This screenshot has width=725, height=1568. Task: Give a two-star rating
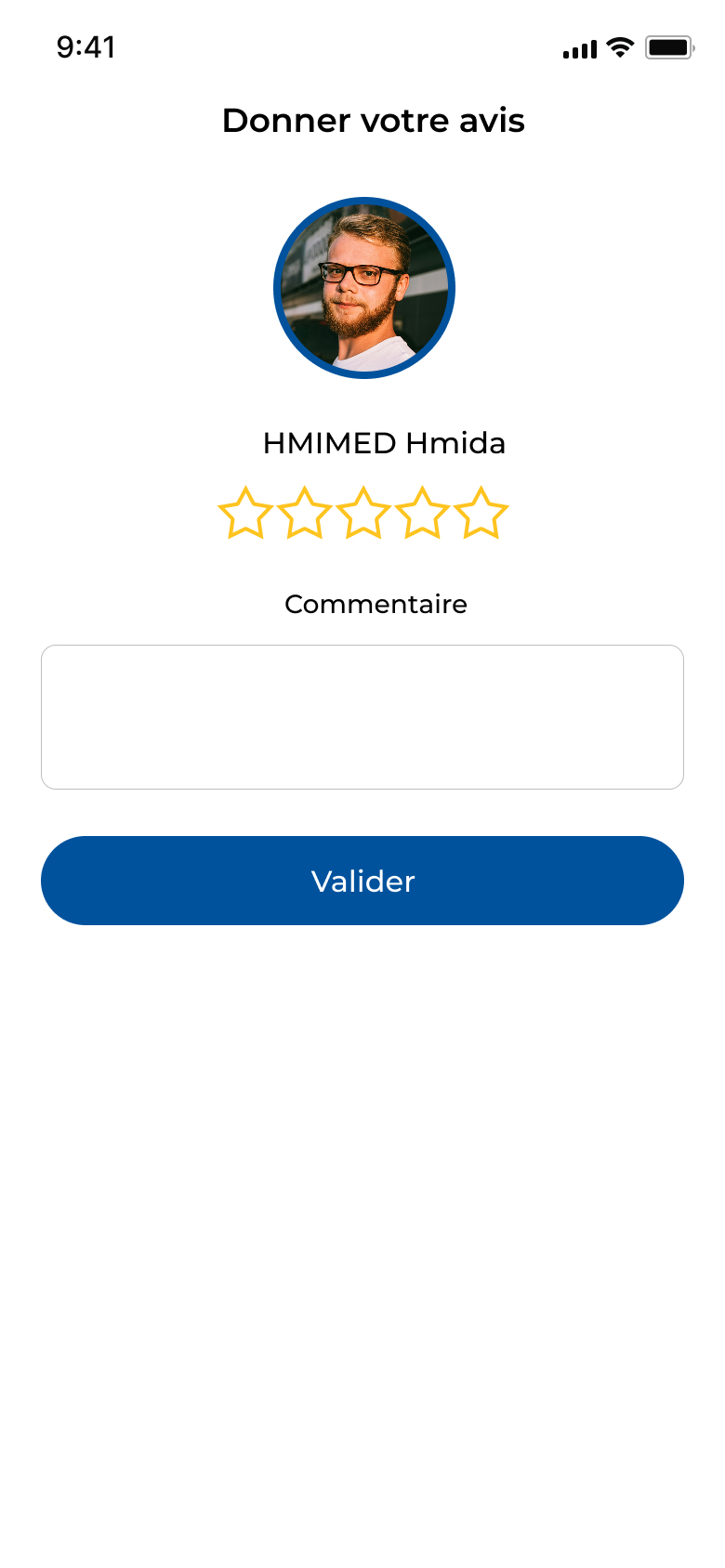pos(305,514)
